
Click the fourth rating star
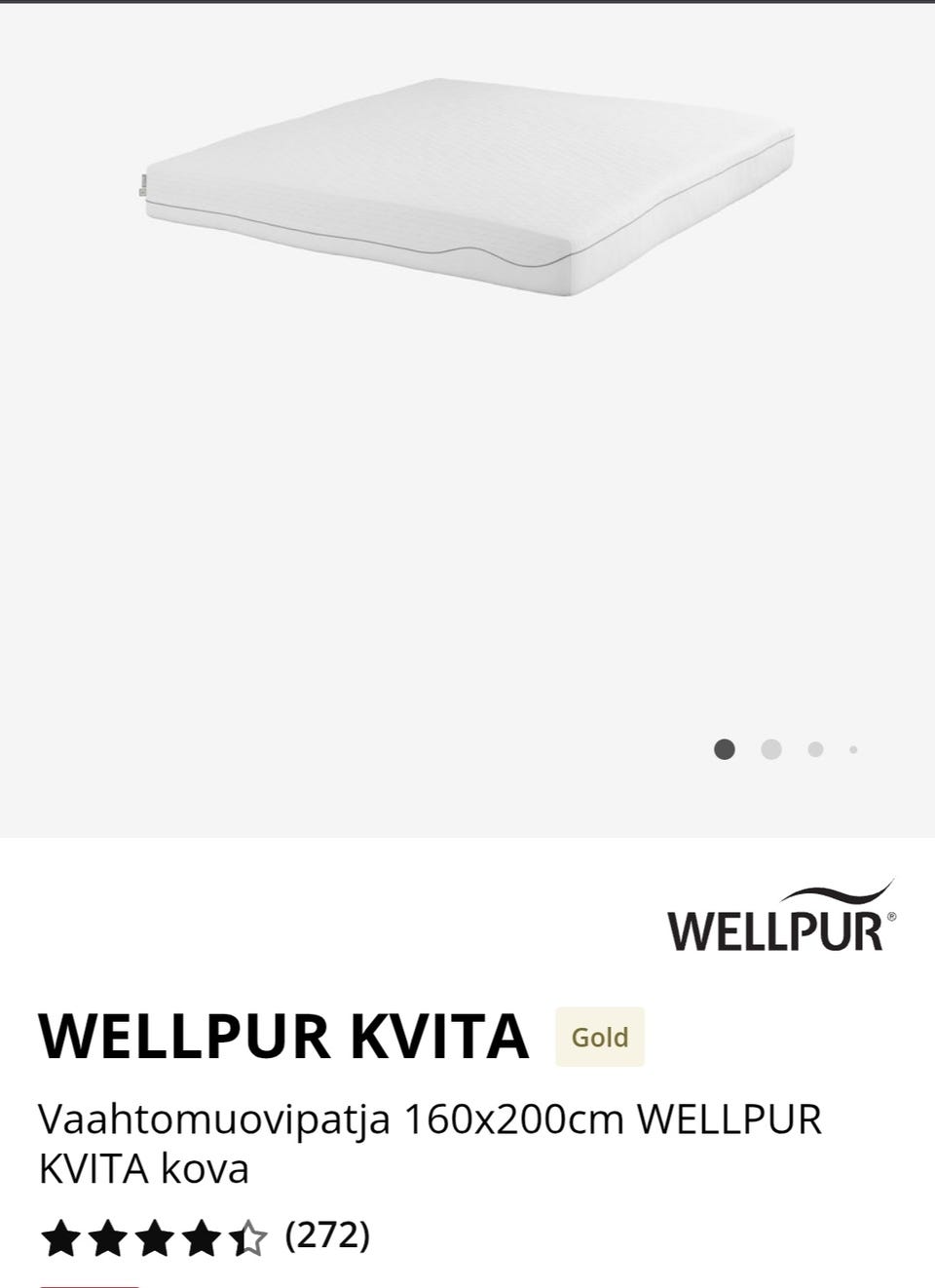click(205, 1236)
